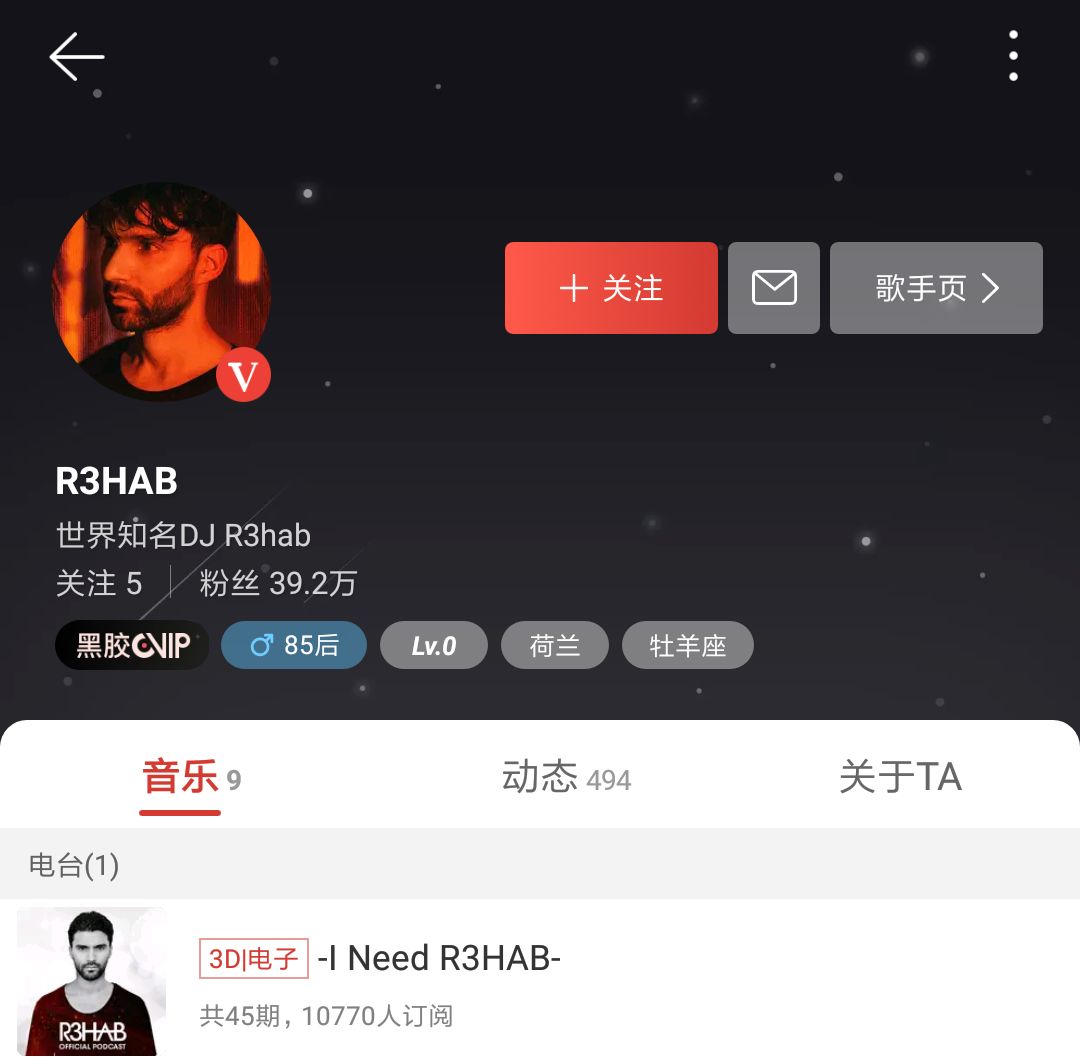This screenshot has height=1063, width=1080.
Task: Open the 粉丝 39.2万 followers list
Action: (278, 583)
